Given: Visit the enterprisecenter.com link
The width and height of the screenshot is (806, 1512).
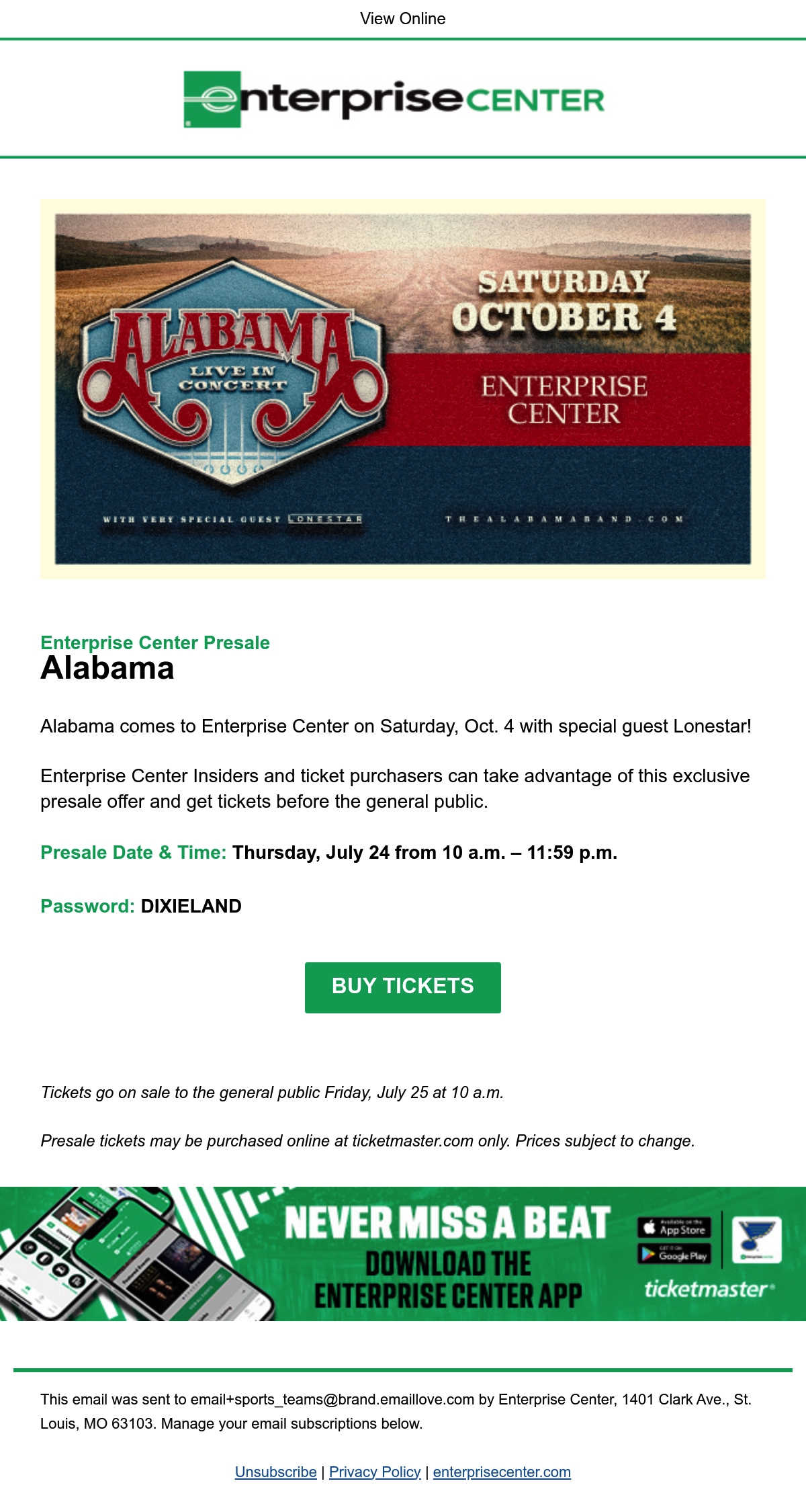Looking at the screenshot, I should (502, 1472).
